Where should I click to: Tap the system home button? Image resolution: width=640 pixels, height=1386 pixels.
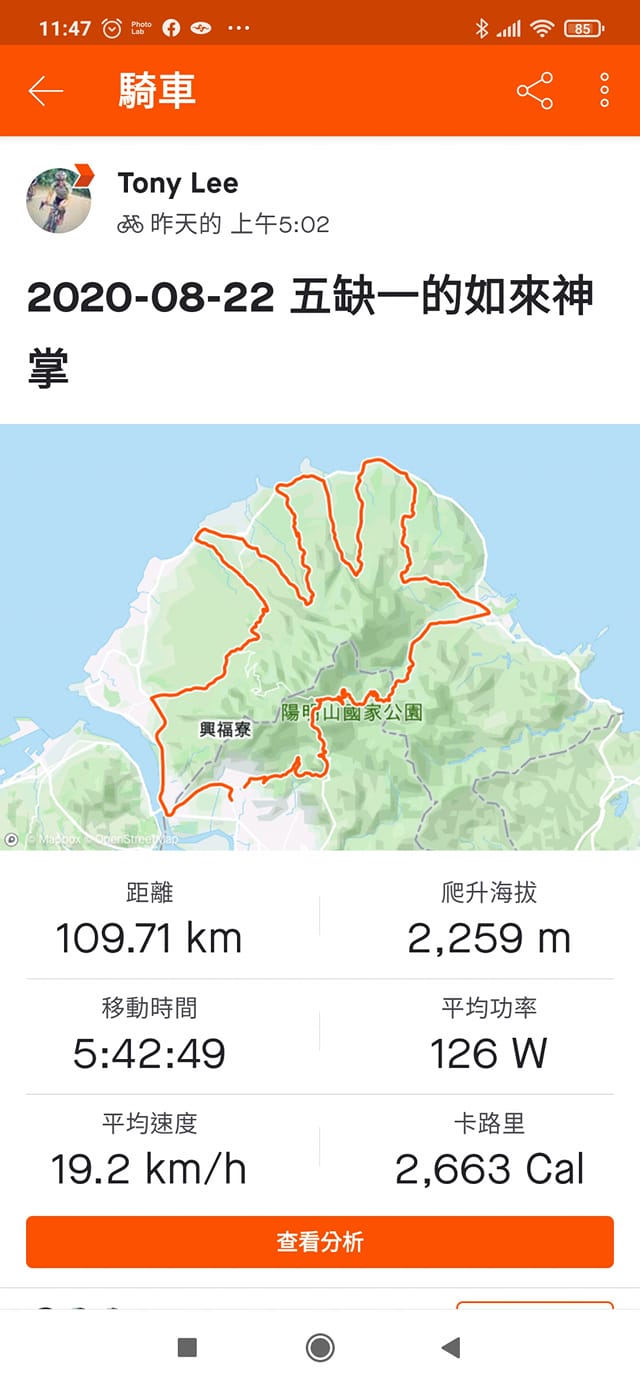tap(320, 1348)
